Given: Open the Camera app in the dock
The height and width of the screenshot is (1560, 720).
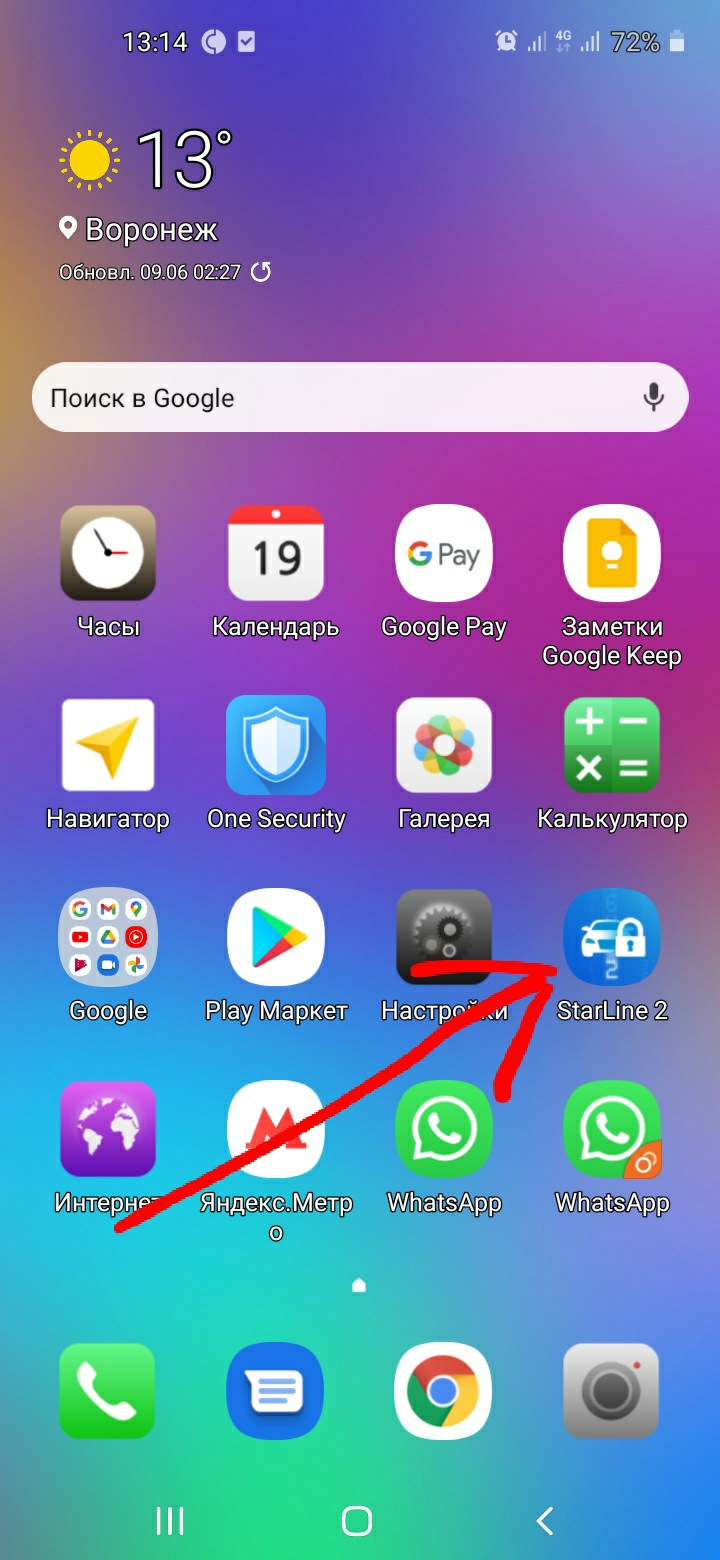Looking at the screenshot, I should pyautogui.click(x=612, y=1390).
